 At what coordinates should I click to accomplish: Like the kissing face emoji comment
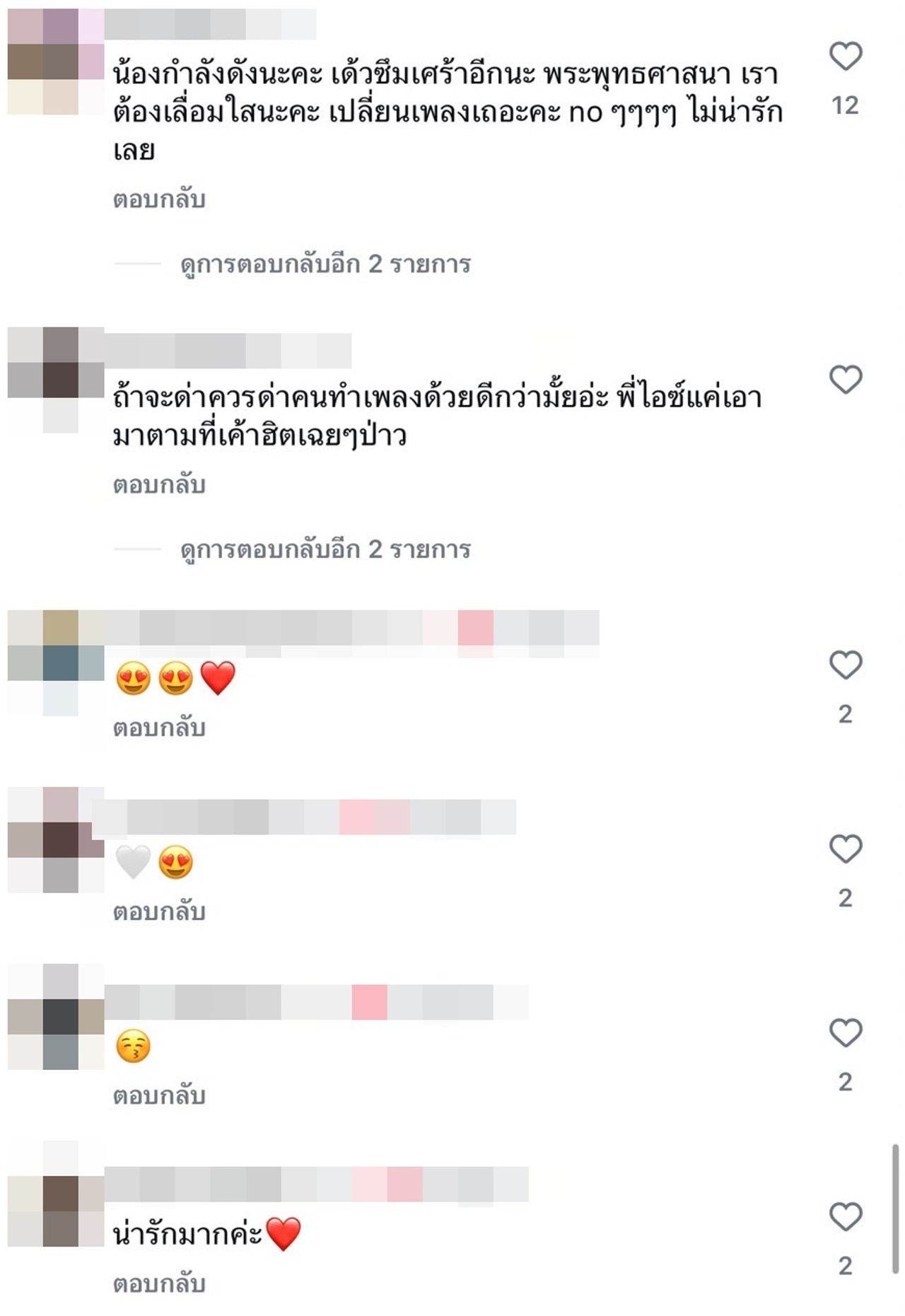[845, 1033]
